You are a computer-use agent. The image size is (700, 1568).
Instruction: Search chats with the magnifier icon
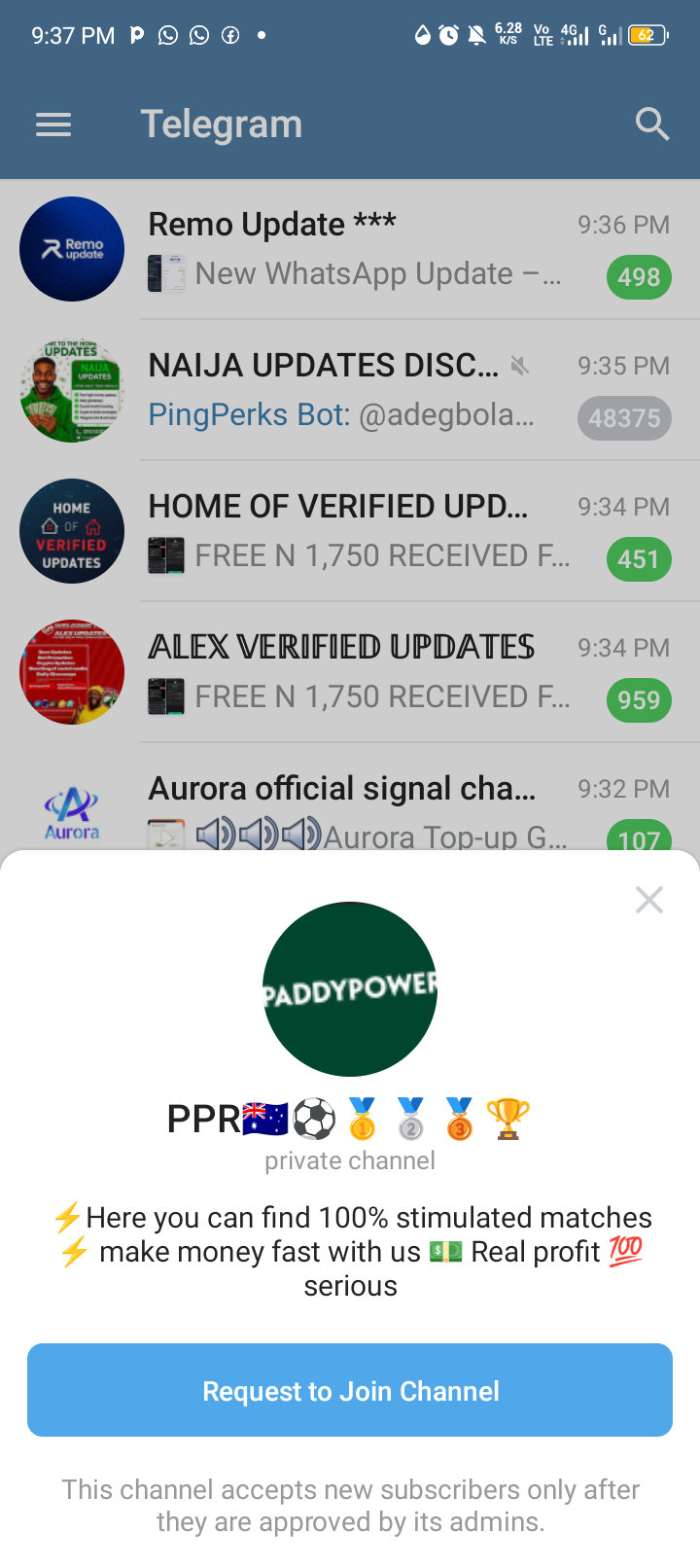click(651, 125)
